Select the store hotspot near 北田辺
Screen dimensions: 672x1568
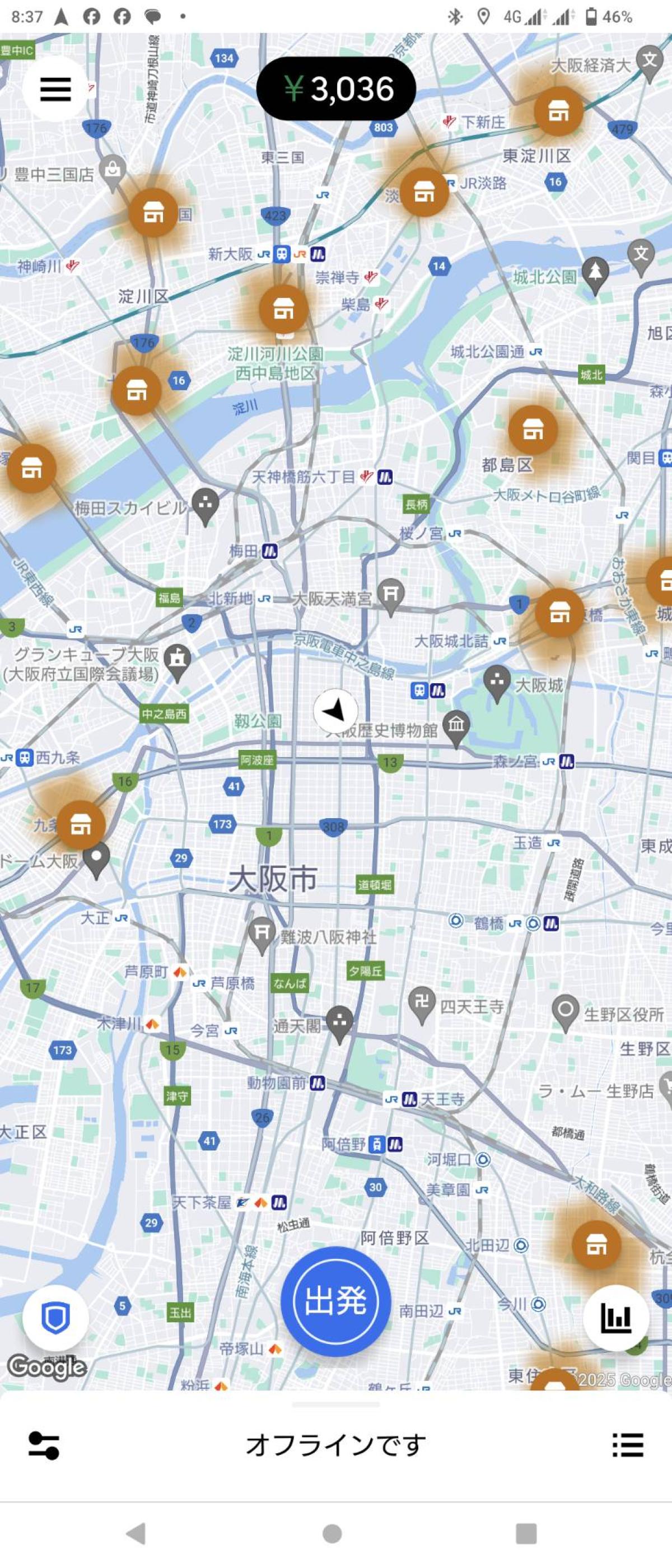coord(596,1245)
